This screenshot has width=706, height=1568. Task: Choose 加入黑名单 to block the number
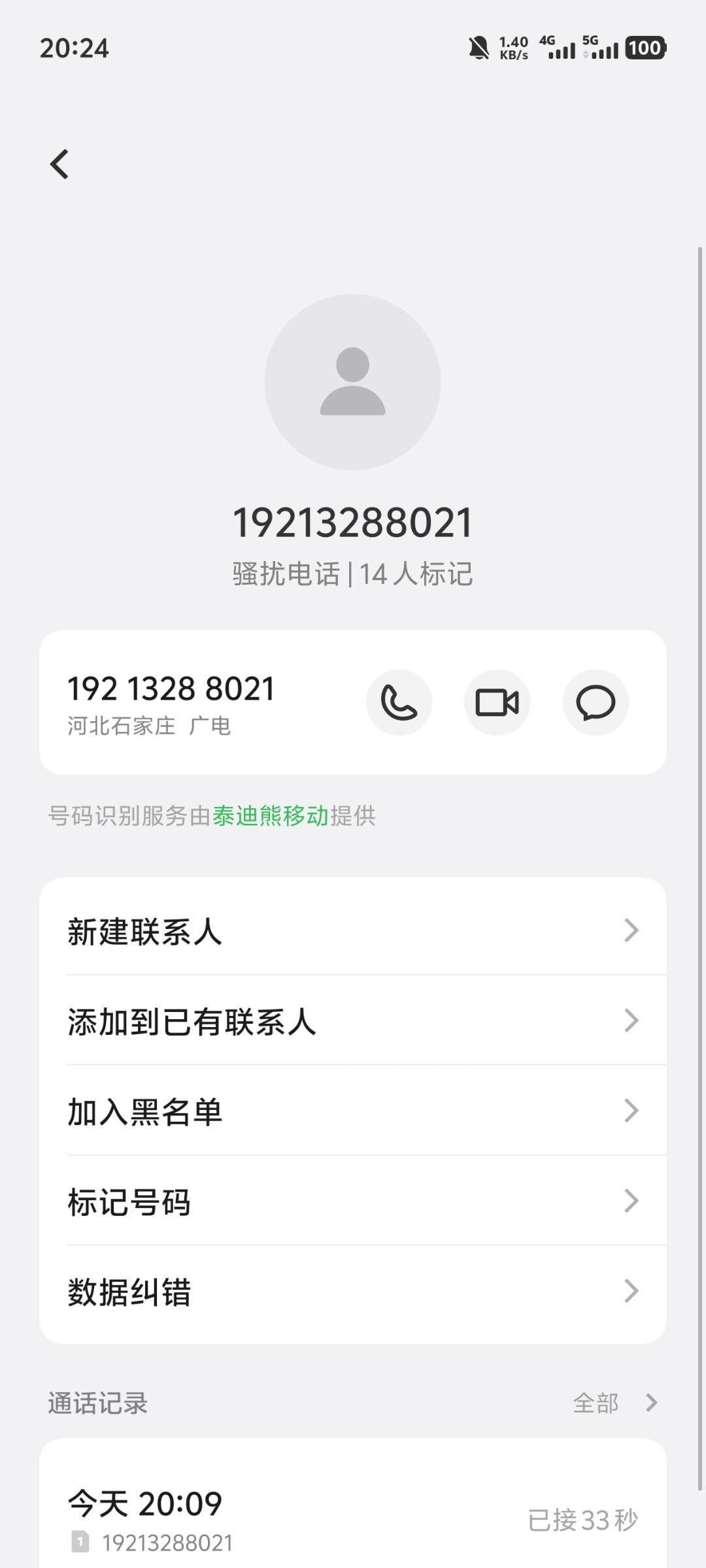pyautogui.click(x=353, y=1111)
